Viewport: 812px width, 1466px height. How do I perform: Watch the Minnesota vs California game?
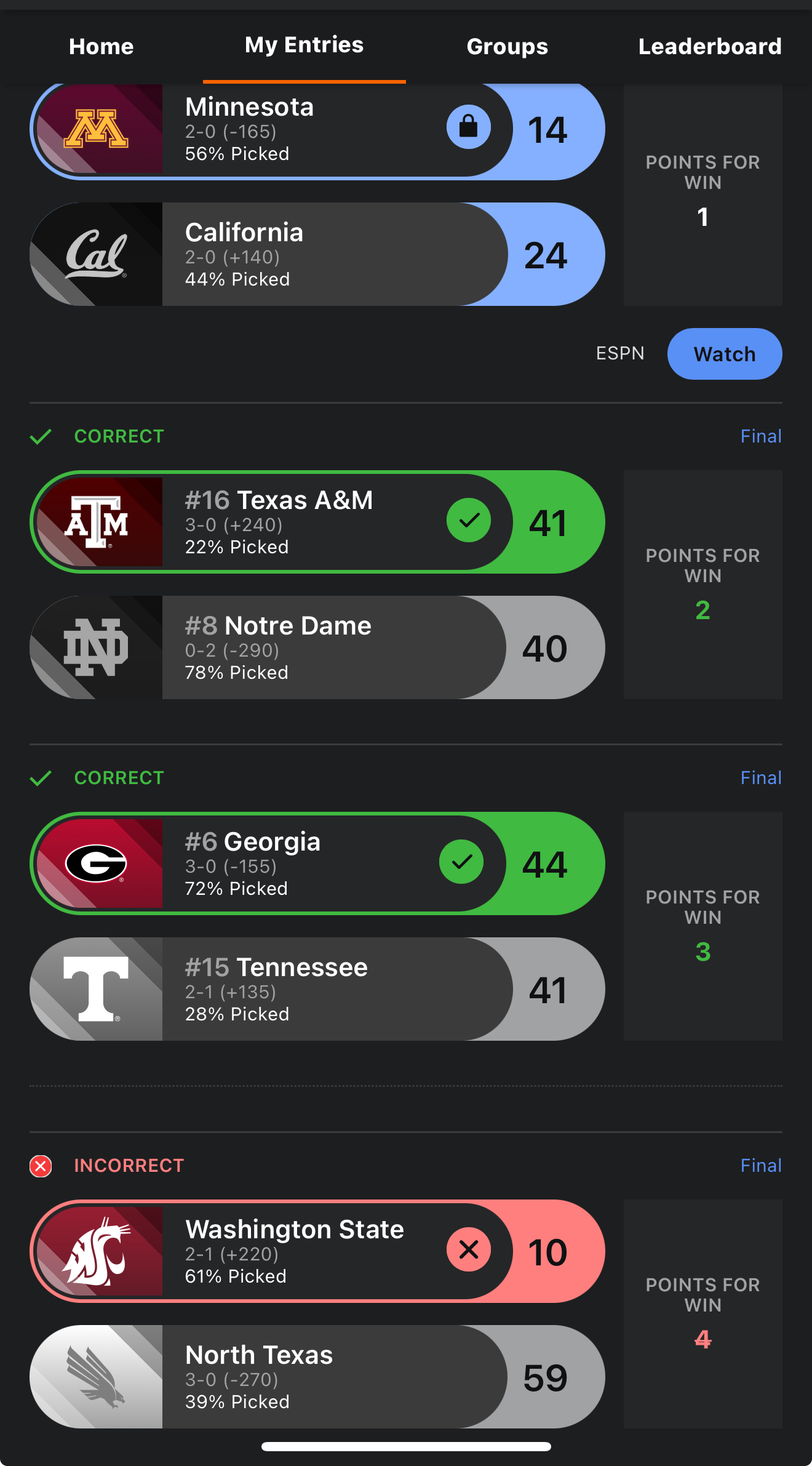pos(725,354)
